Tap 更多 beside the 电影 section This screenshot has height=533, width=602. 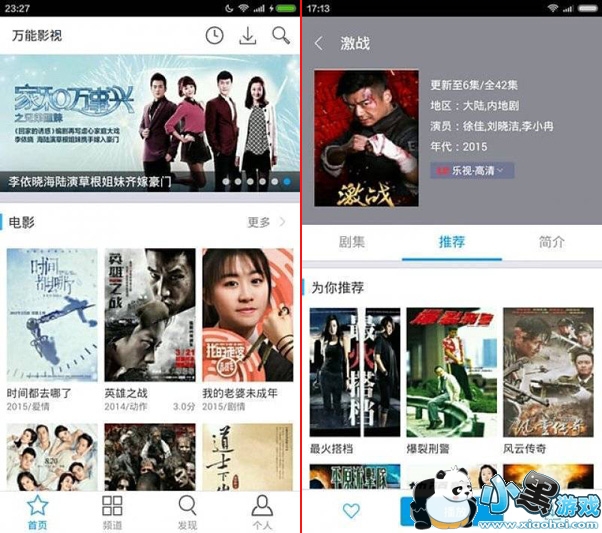point(266,222)
